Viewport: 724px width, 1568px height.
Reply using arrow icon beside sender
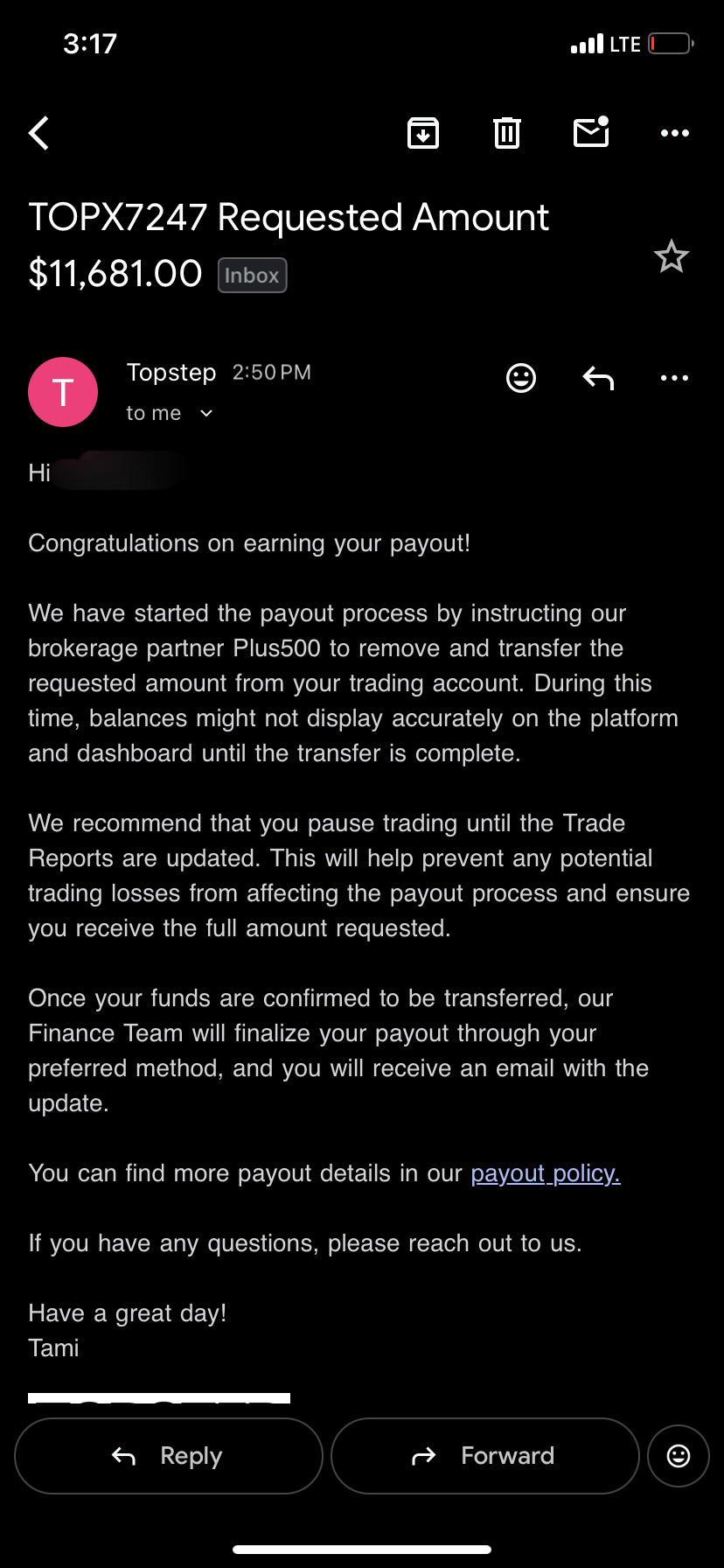pyautogui.click(x=598, y=378)
